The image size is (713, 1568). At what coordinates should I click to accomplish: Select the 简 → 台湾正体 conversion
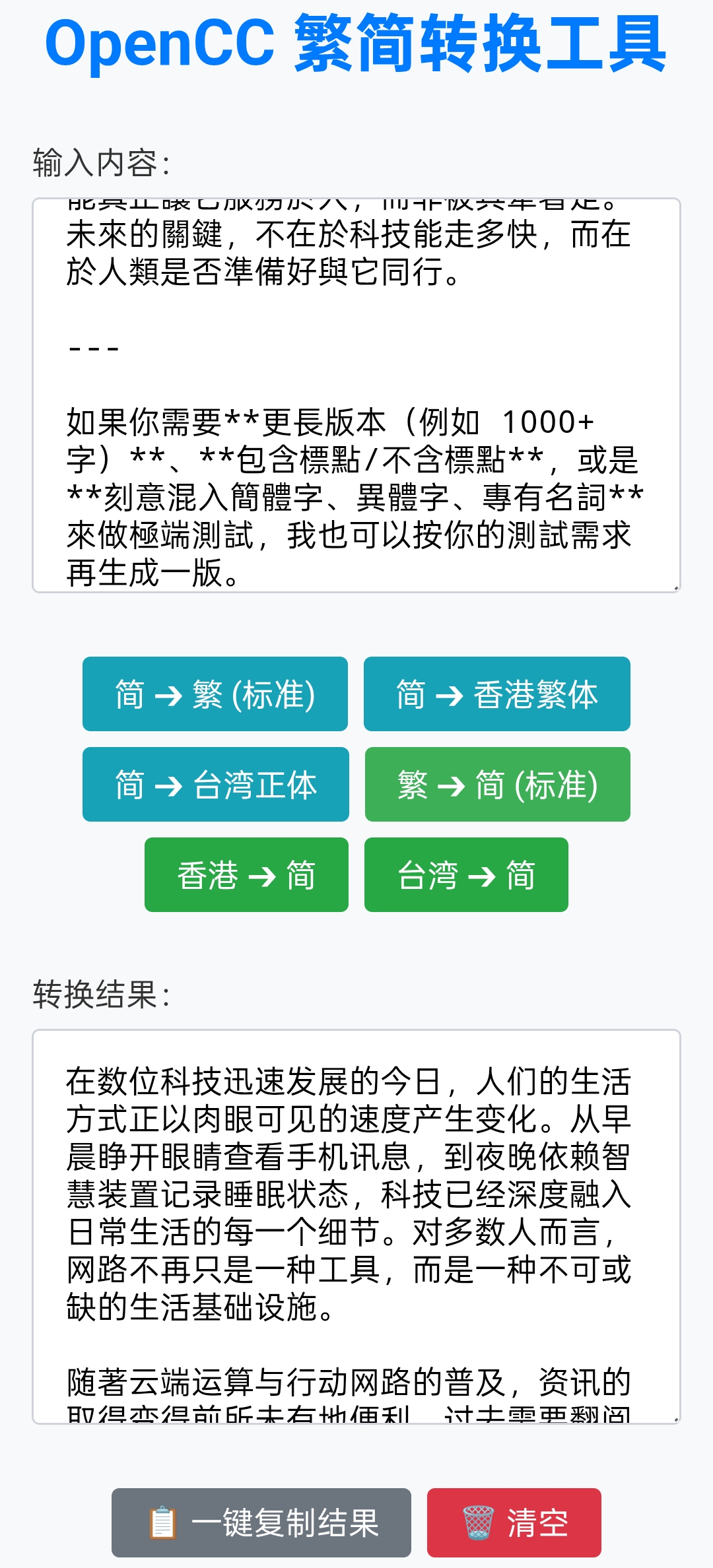[216, 785]
